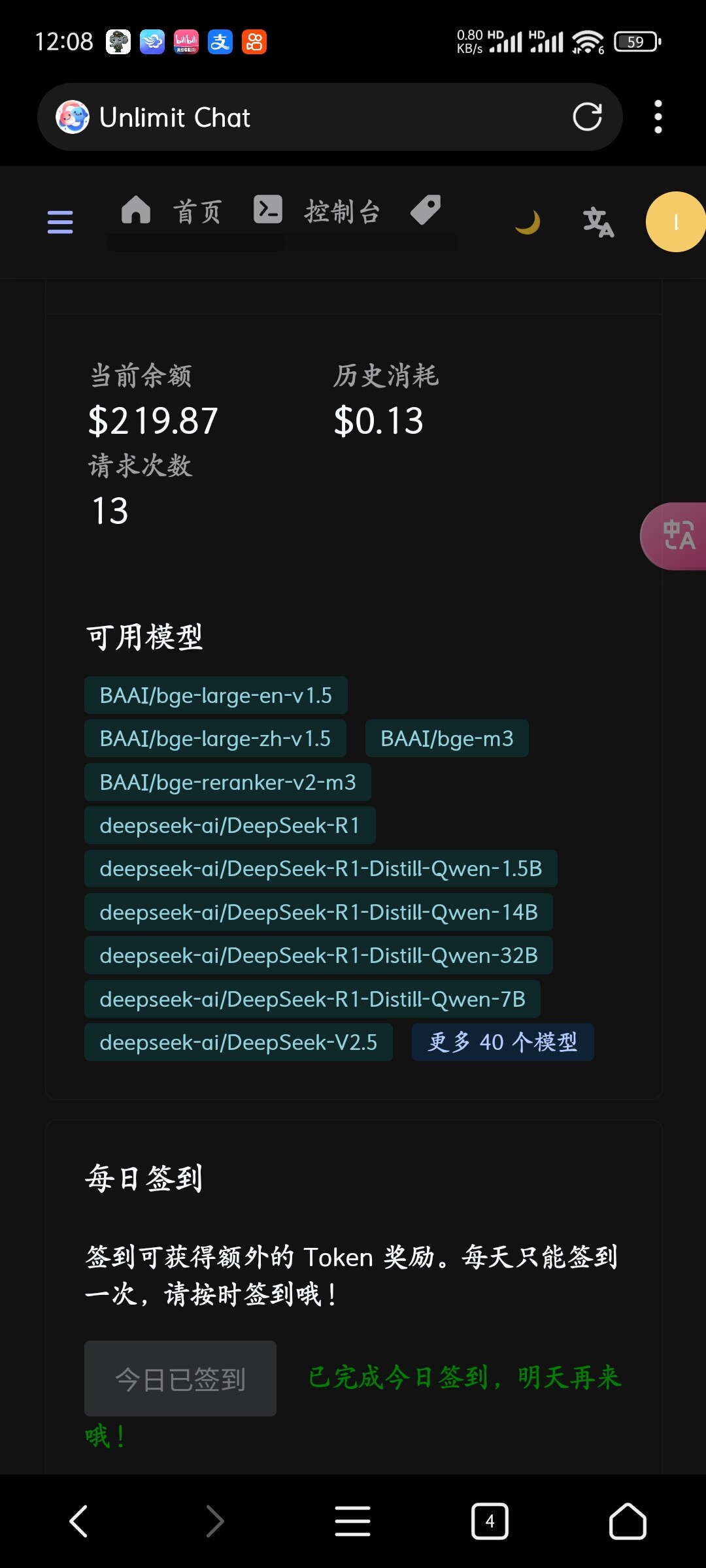This screenshot has height=1568, width=706.
Task: Open the browser tab switcher showing 4
Action: click(x=490, y=1522)
